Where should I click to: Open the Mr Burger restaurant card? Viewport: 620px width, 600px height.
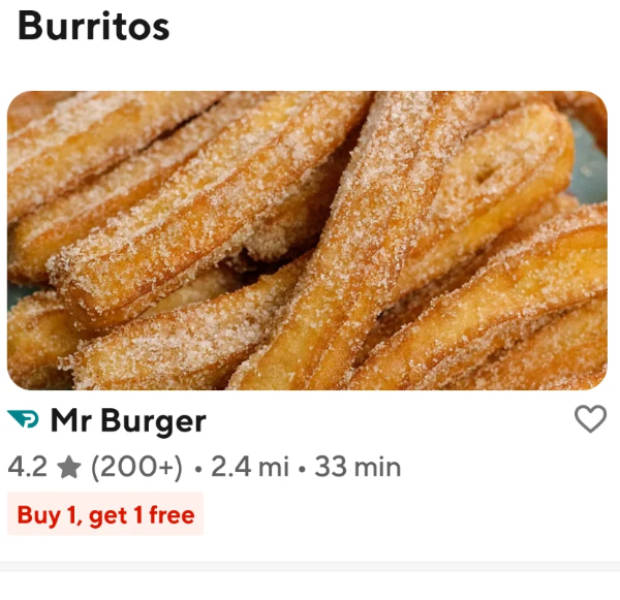(306, 240)
